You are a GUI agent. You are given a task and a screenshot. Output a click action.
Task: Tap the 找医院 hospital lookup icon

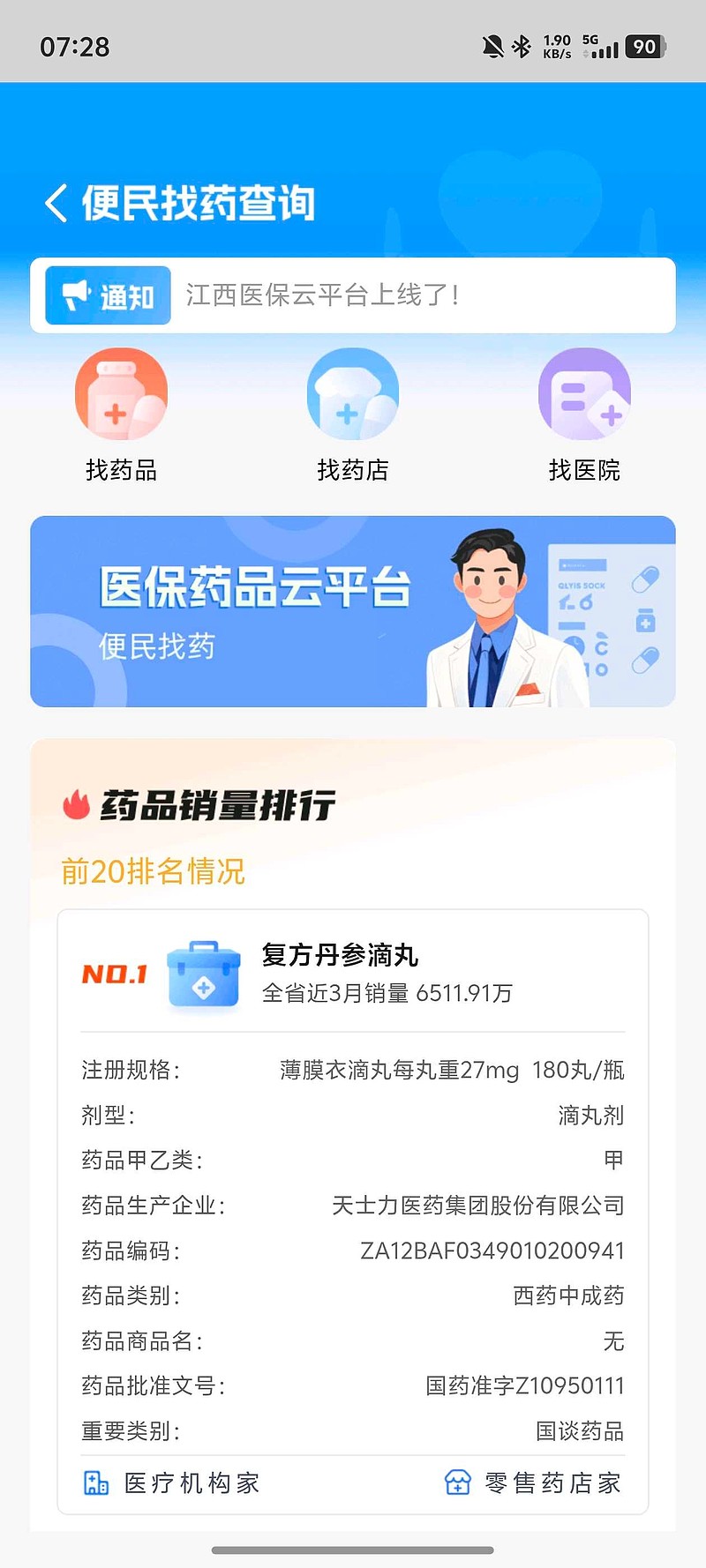[584, 393]
